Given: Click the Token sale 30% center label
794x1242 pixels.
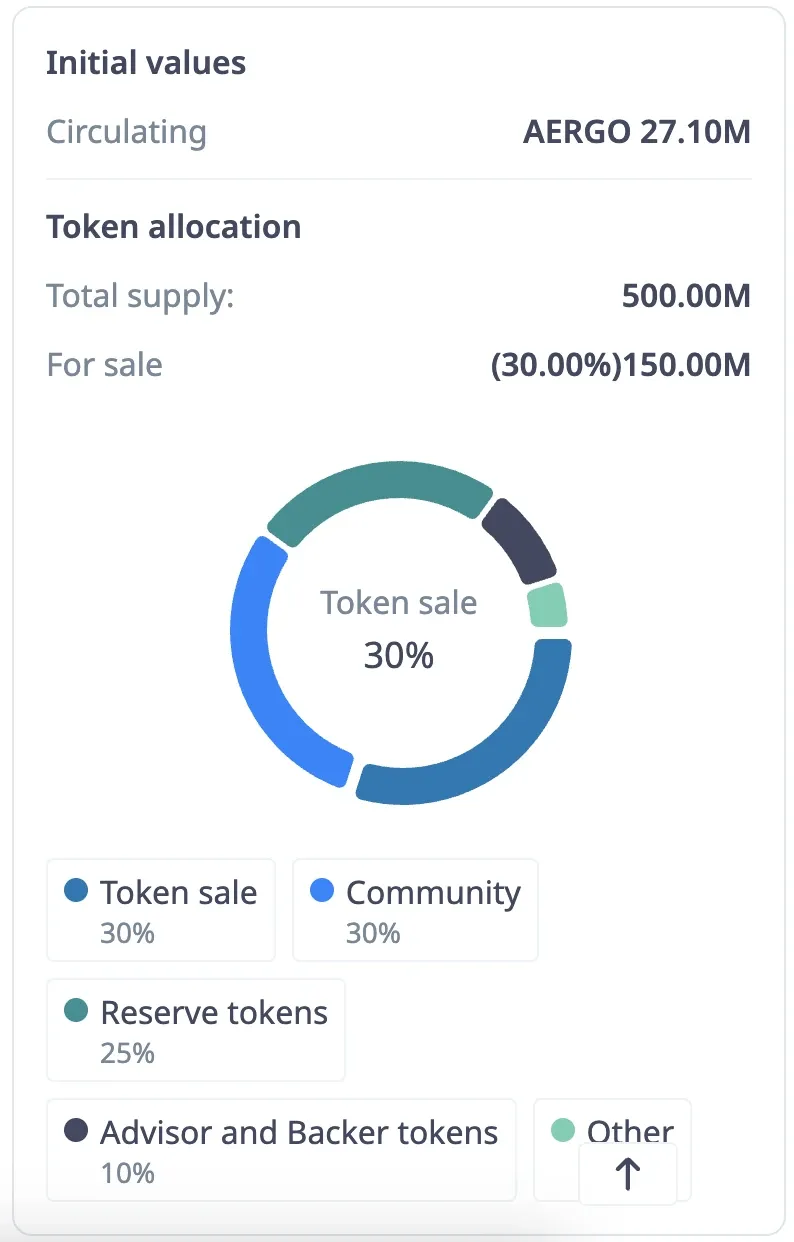Looking at the screenshot, I should (398, 630).
